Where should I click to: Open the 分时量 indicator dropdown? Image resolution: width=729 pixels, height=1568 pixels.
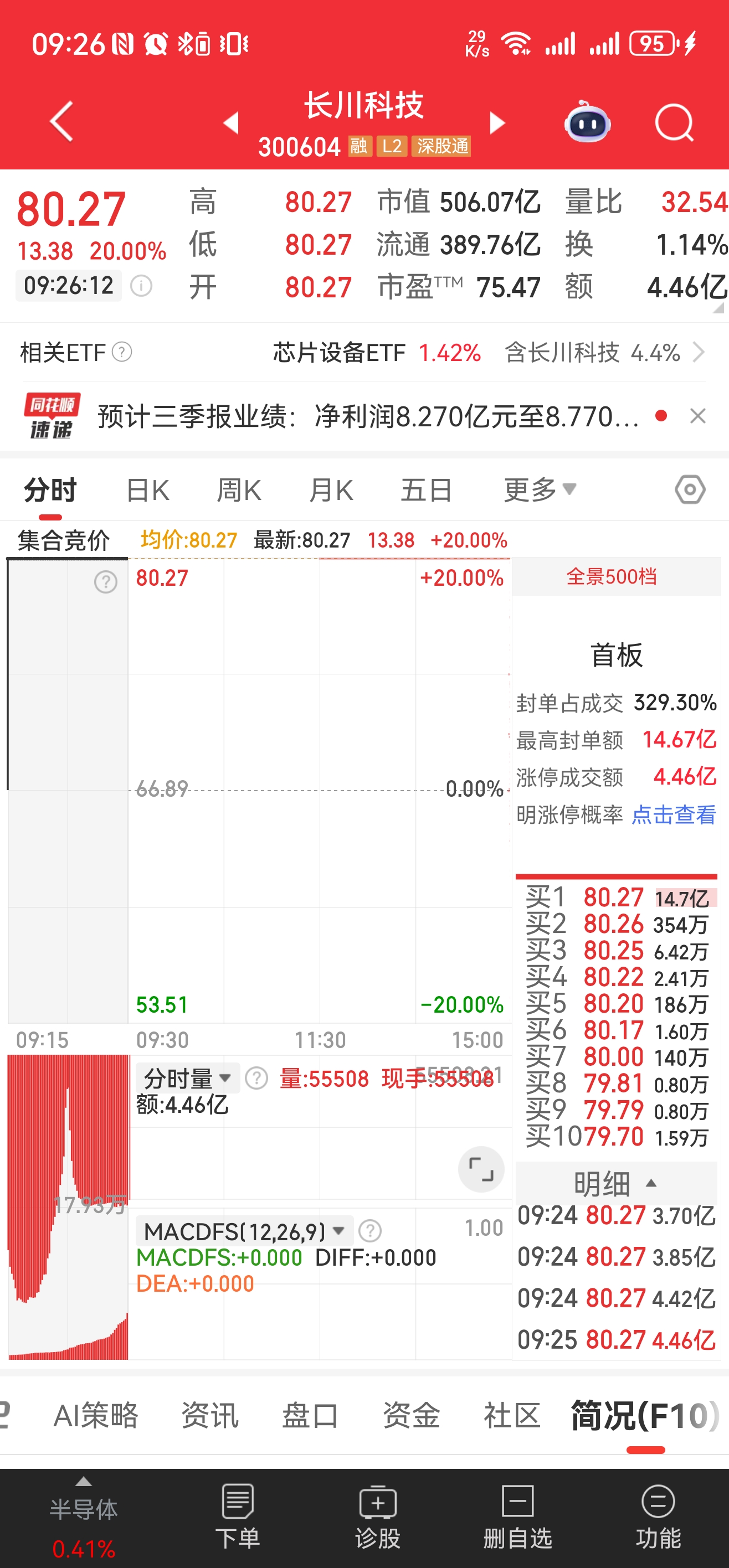[x=187, y=1079]
